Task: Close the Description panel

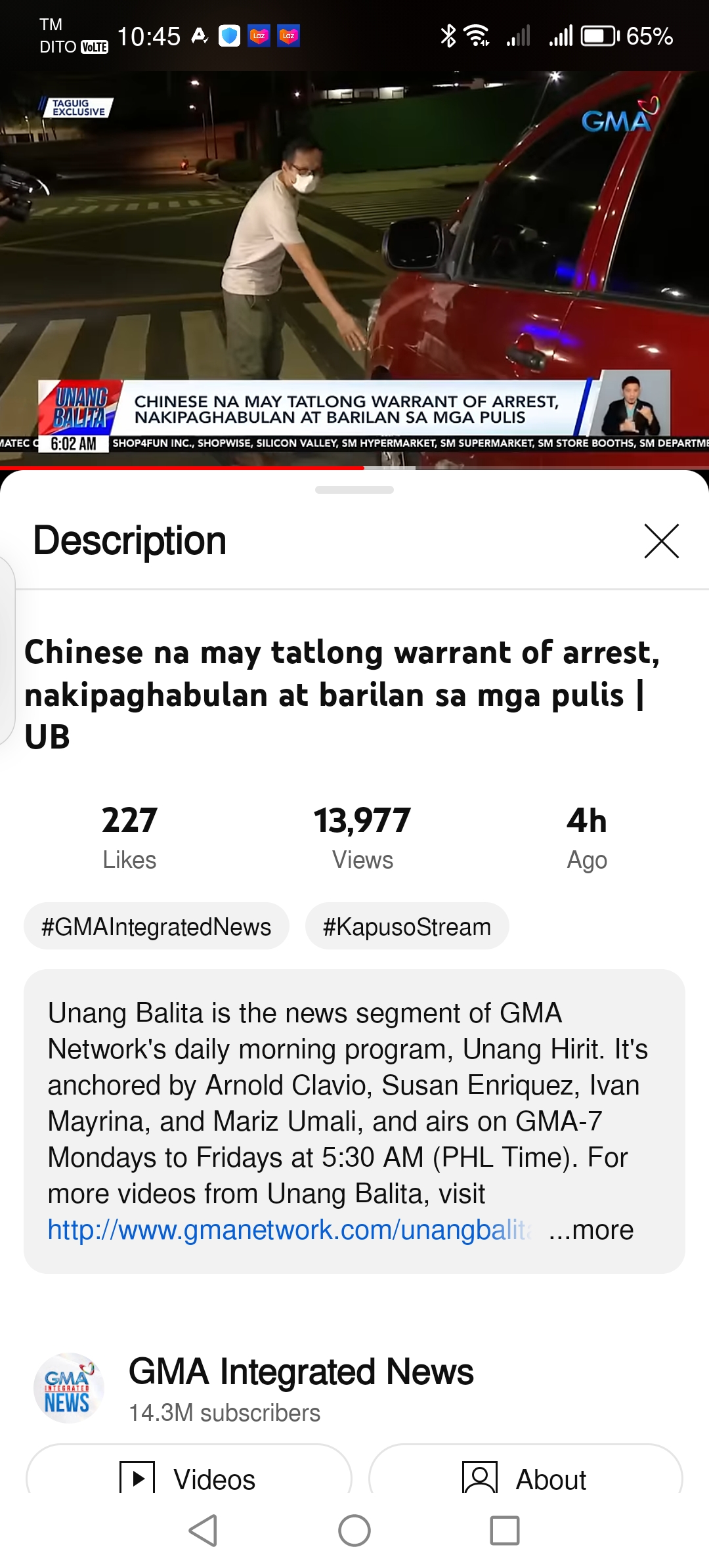Action: pos(661,541)
